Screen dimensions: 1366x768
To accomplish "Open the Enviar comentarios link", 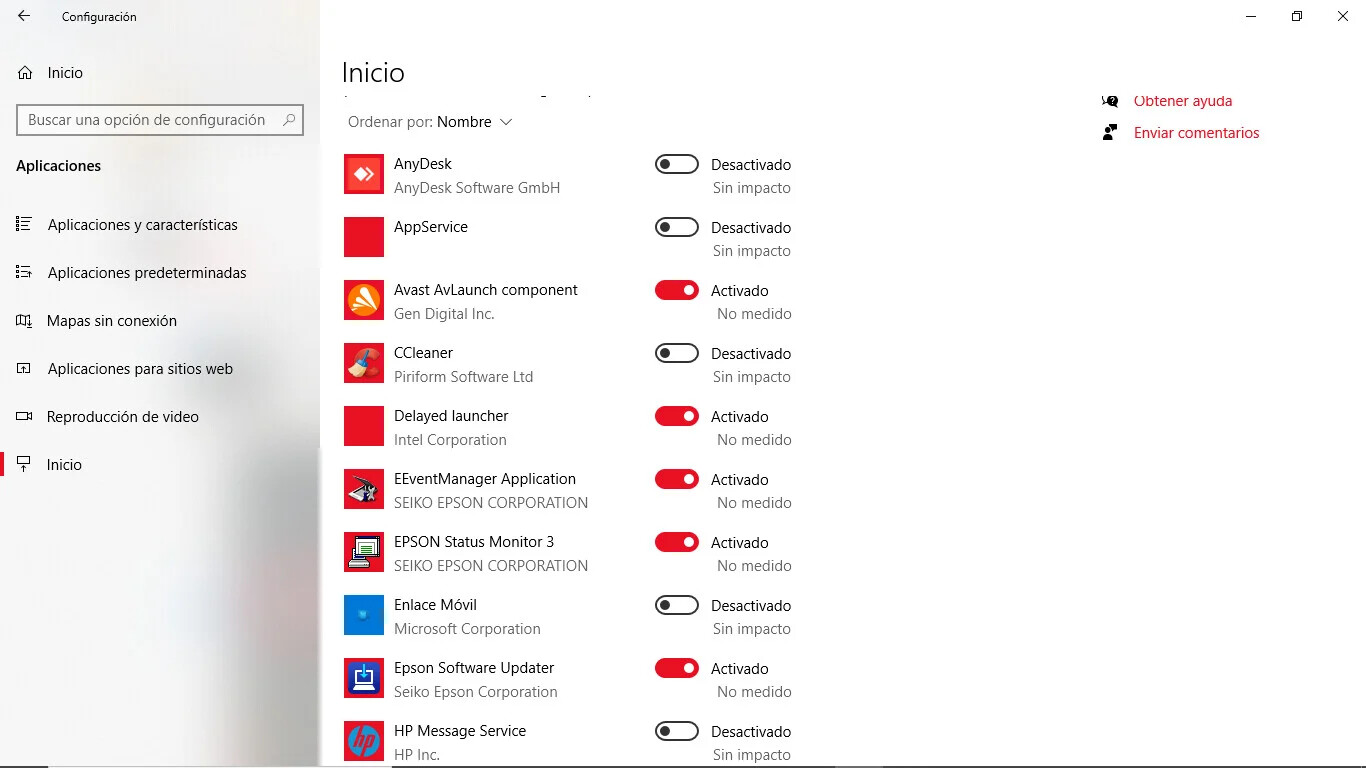I will click(x=1196, y=133).
